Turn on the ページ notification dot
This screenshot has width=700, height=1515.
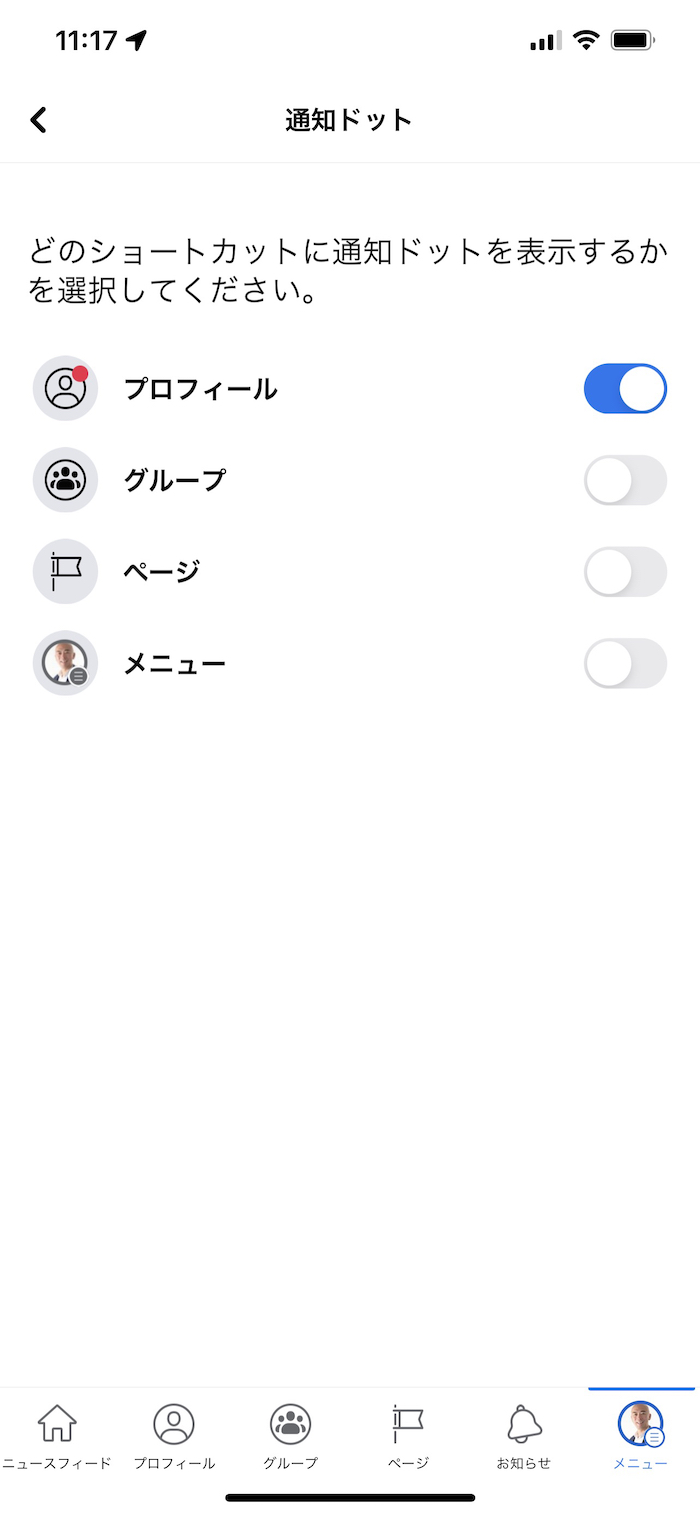tap(625, 572)
